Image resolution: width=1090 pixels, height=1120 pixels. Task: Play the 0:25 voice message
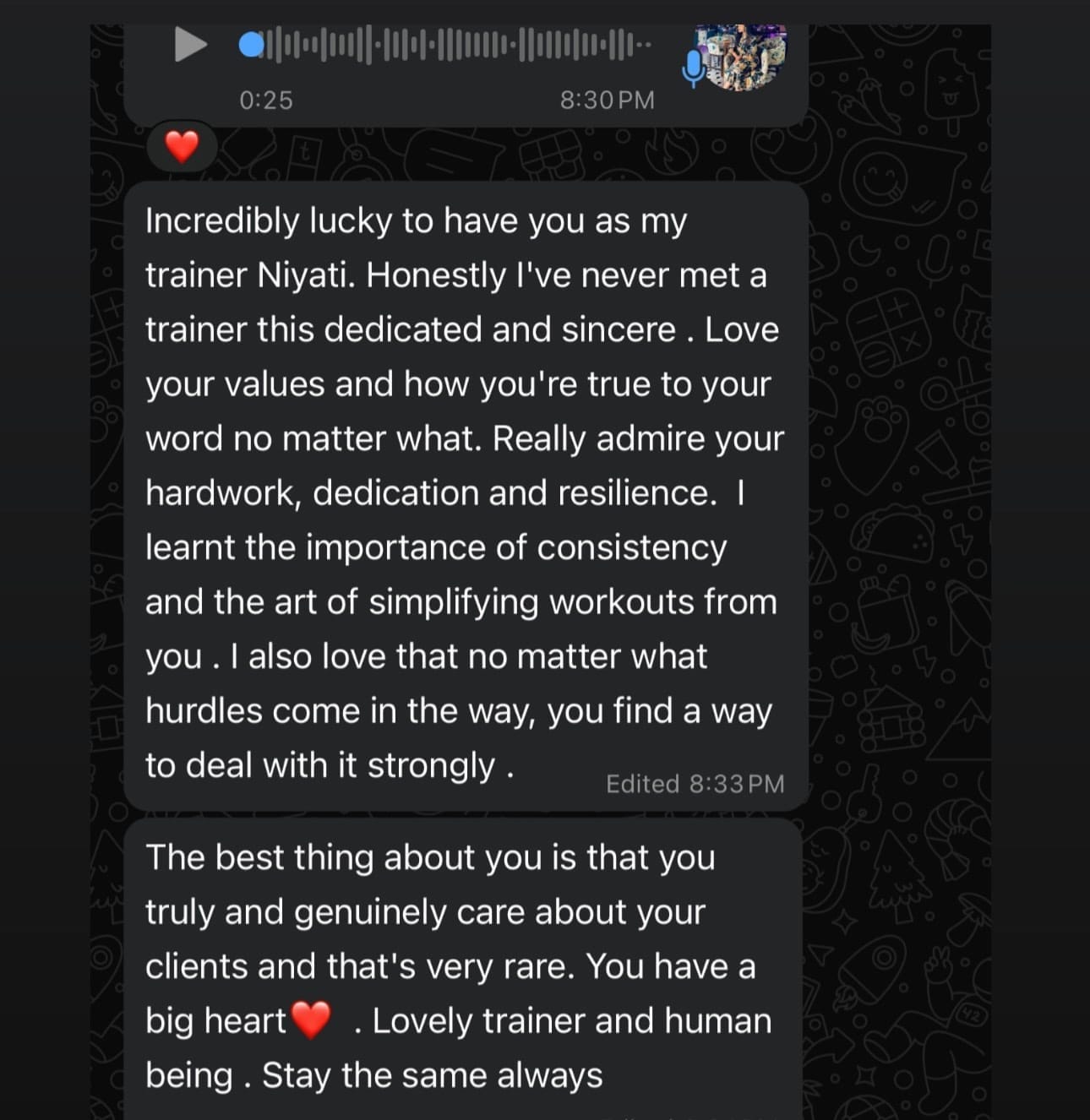190,45
